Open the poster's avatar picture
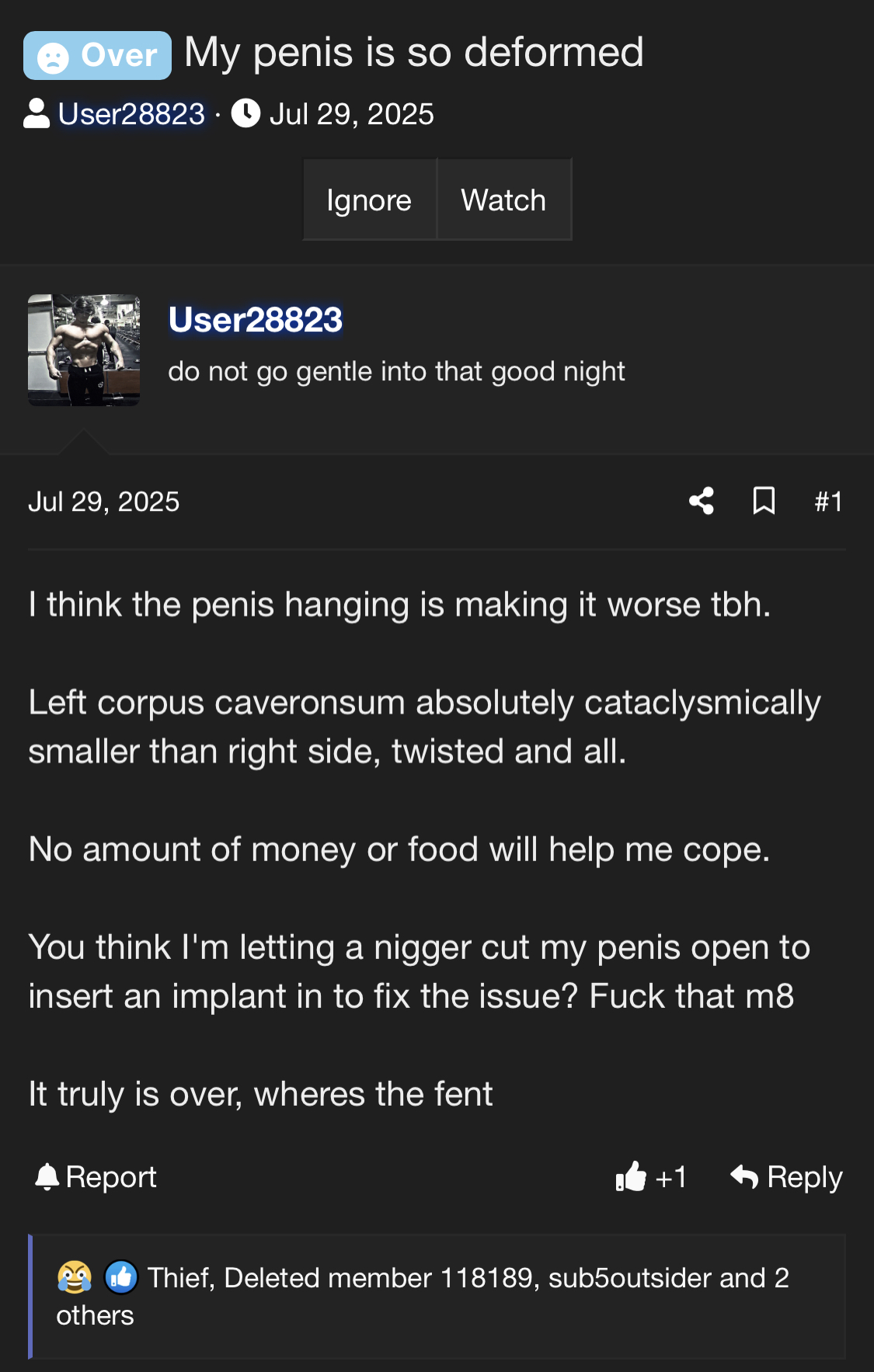Image resolution: width=874 pixels, height=1372 pixels. click(84, 349)
